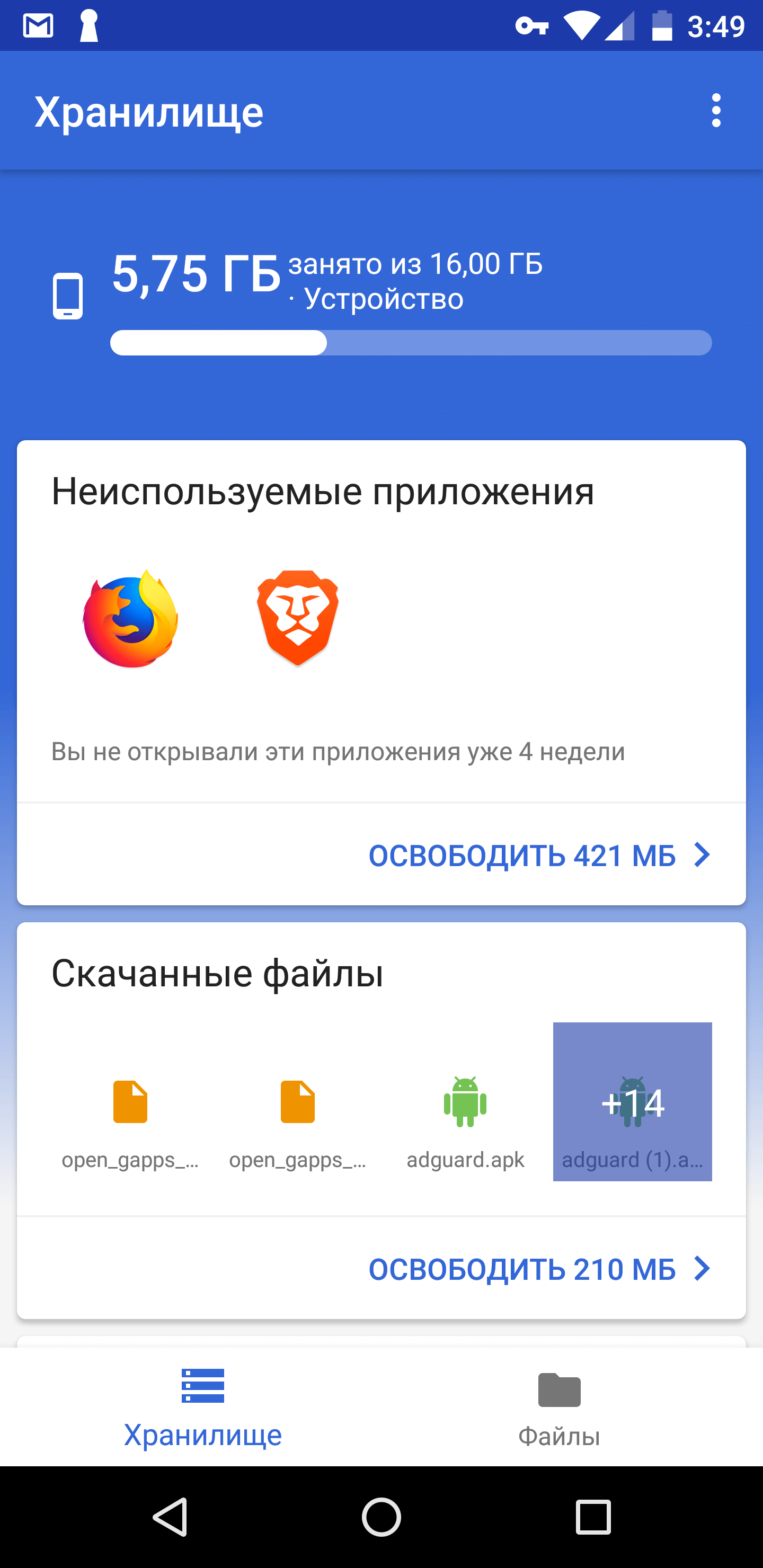This screenshot has height=1568, width=763.
Task: Select the Brave unused app icon
Action: click(297, 618)
